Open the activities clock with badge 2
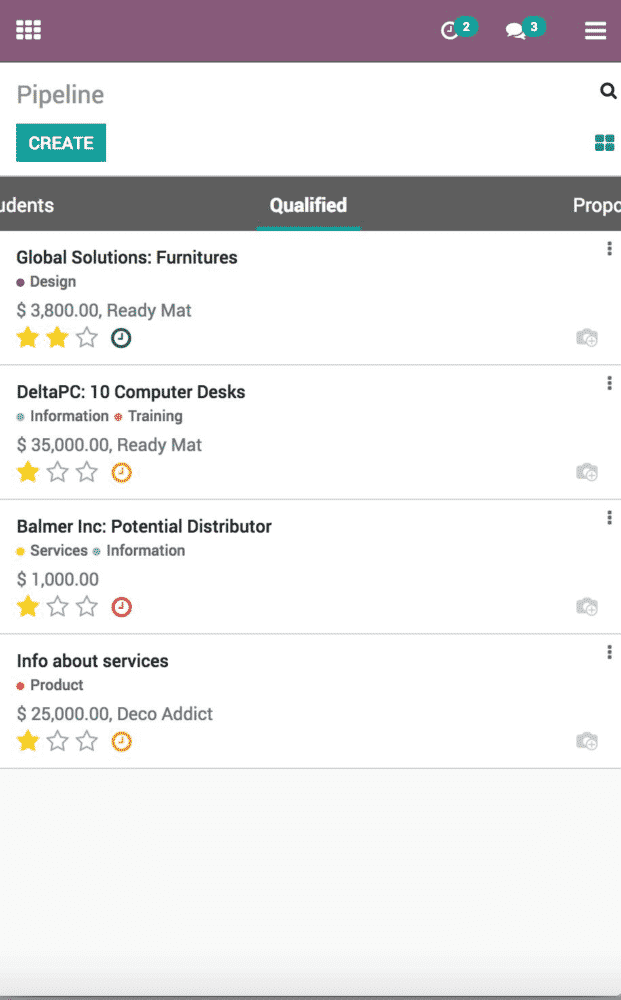The image size is (621, 1000). [458, 29]
